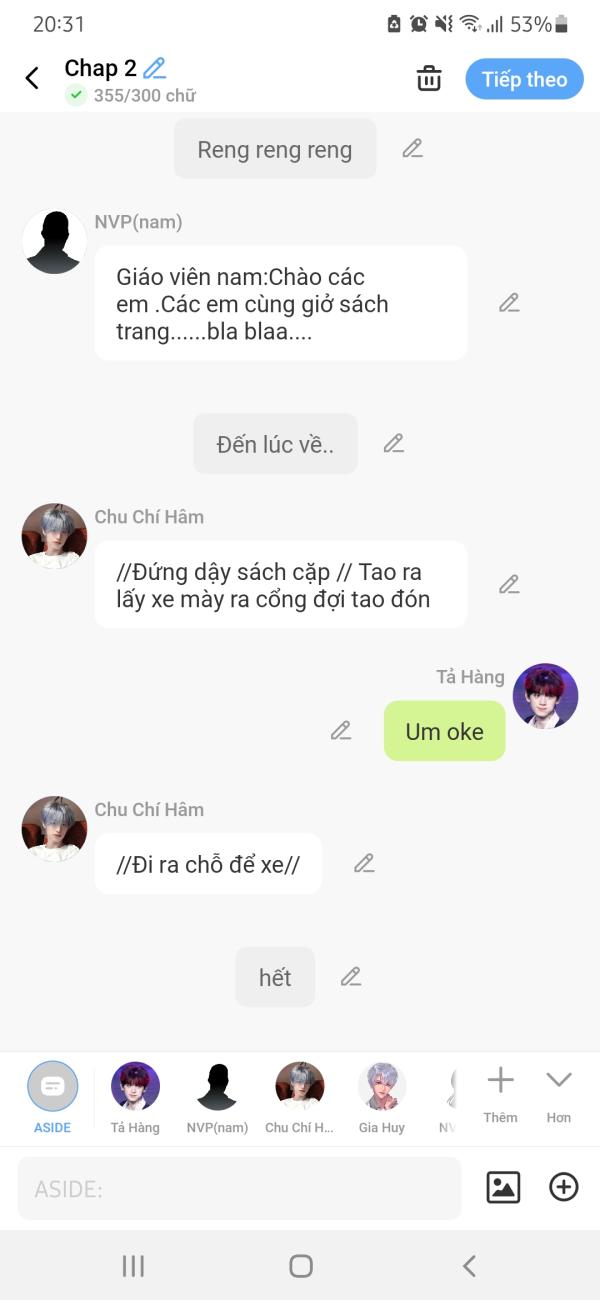
Task: Edit the "Đứng dậy sách cặp" message
Action: point(509,584)
